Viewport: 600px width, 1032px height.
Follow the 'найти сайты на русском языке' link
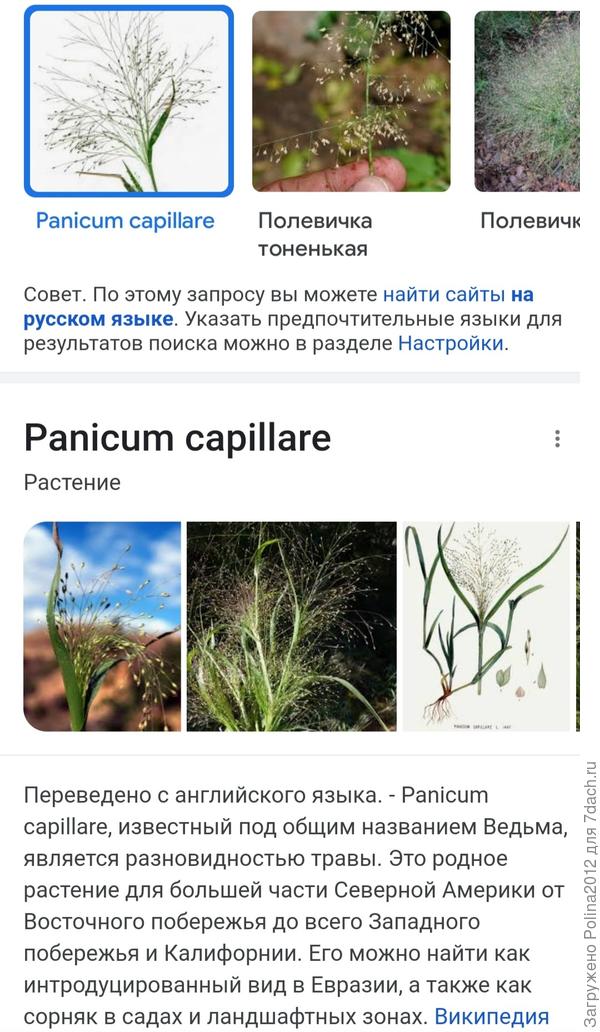pyautogui.click(x=458, y=295)
